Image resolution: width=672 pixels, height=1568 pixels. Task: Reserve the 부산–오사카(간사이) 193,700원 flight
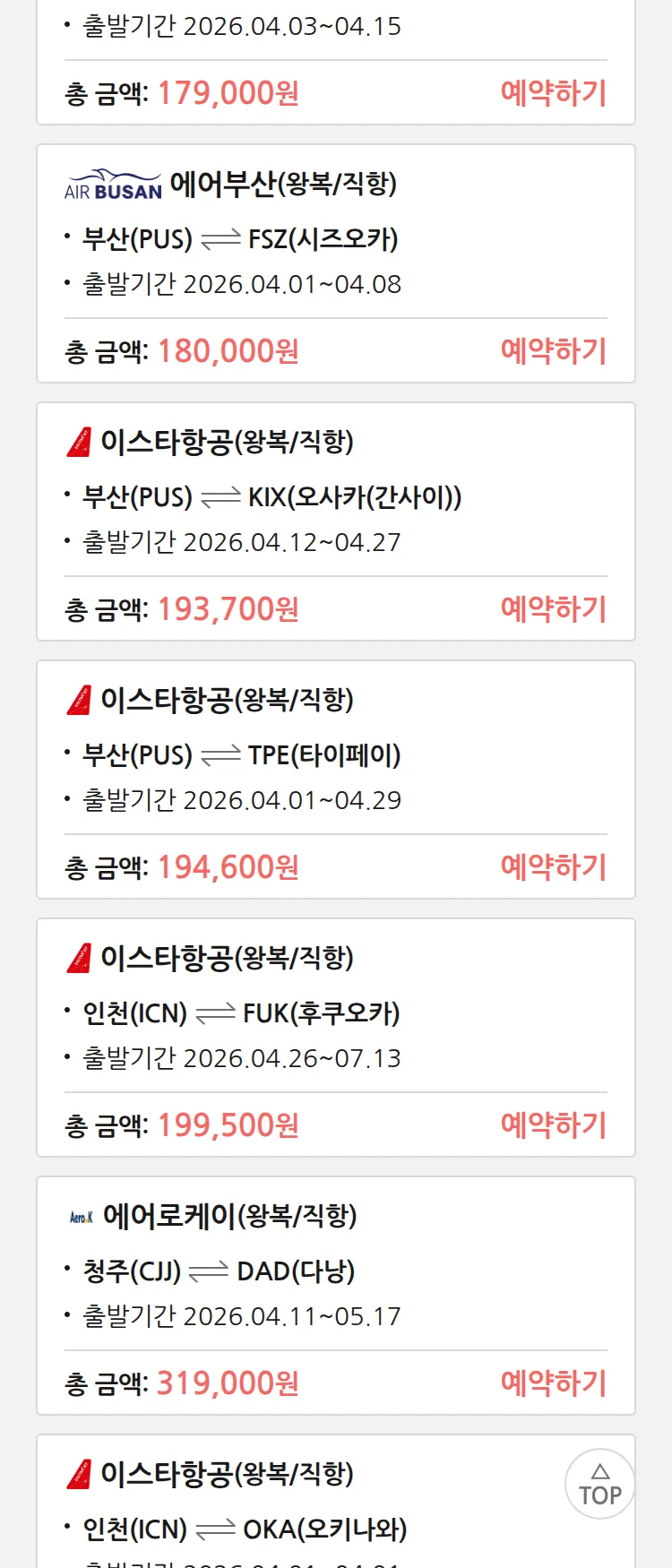click(x=553, y=609)
